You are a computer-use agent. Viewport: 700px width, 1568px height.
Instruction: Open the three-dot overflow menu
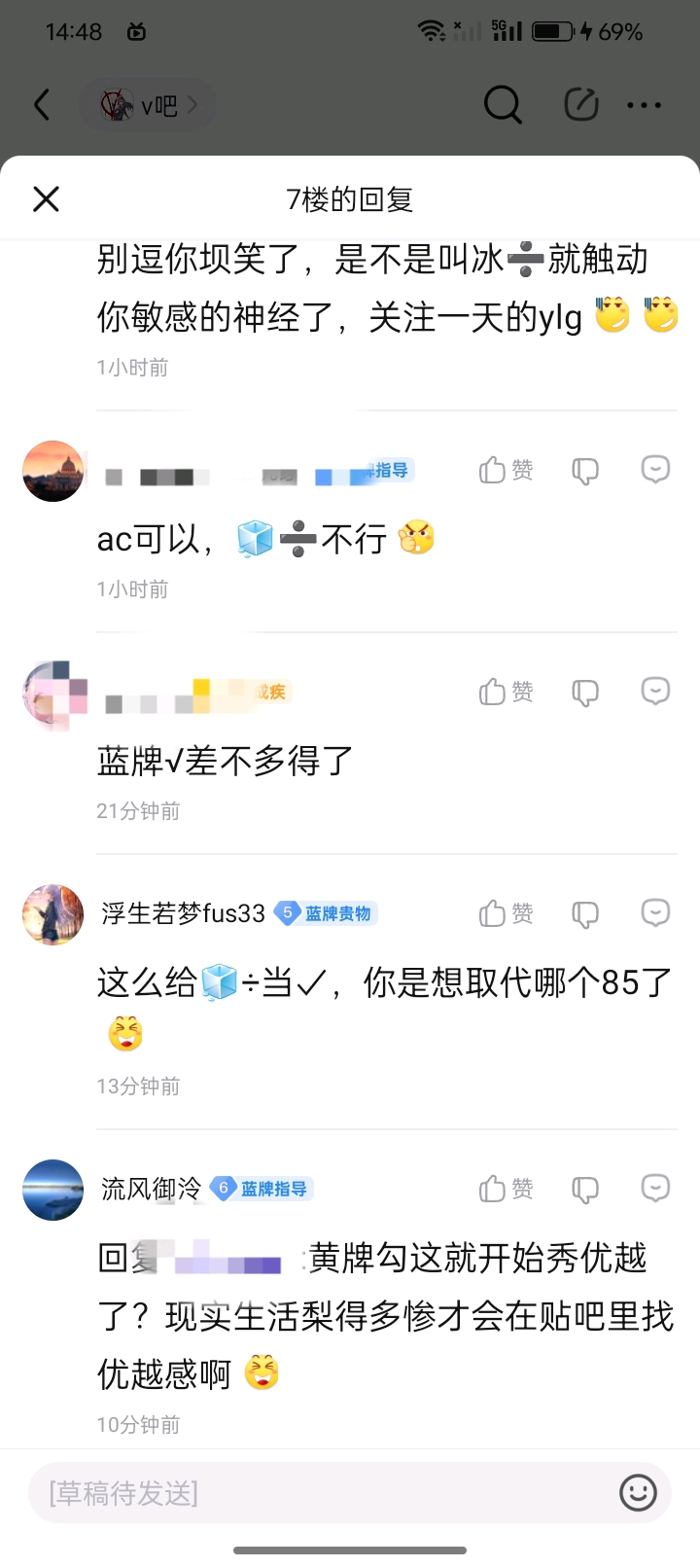[x=644, y=105]
